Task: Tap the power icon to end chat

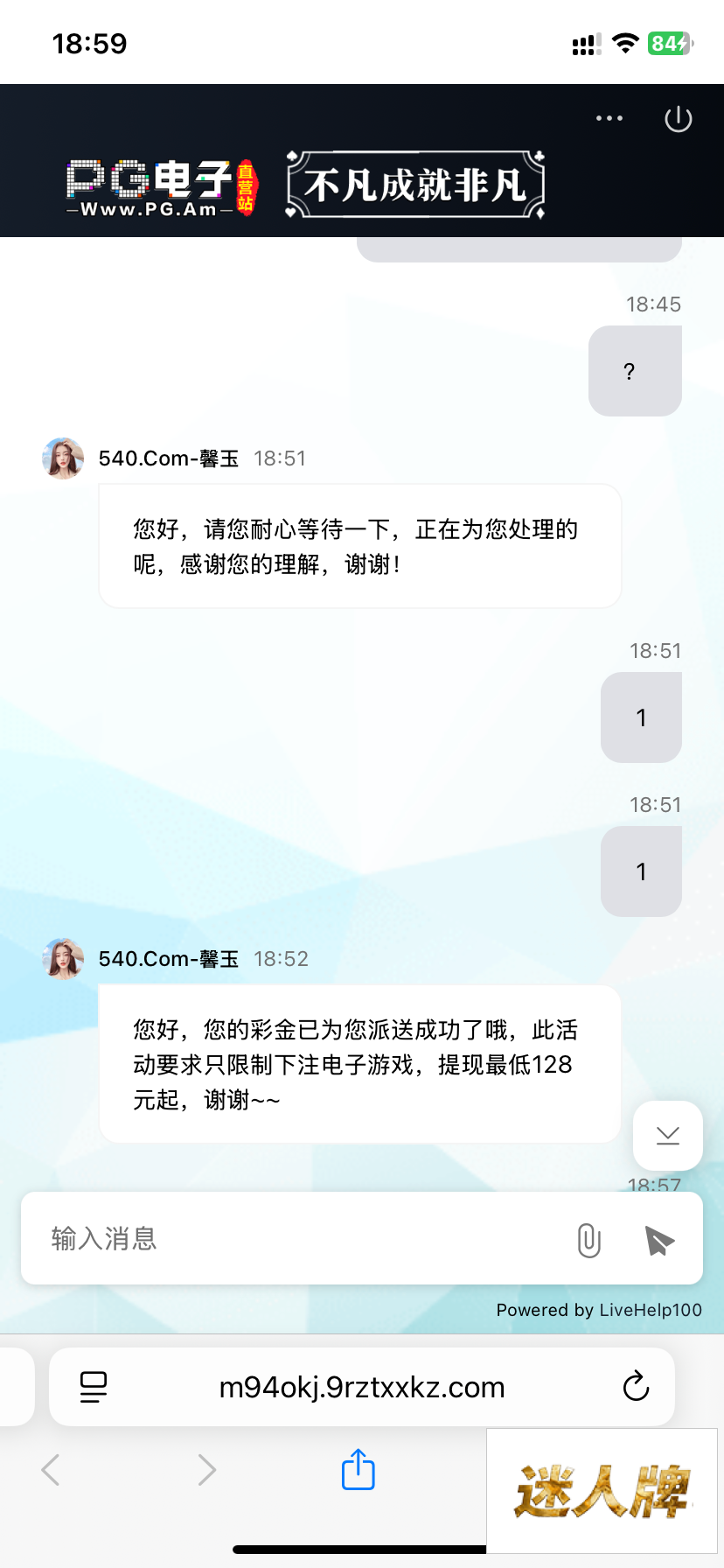Action: (x=678, y=119)
